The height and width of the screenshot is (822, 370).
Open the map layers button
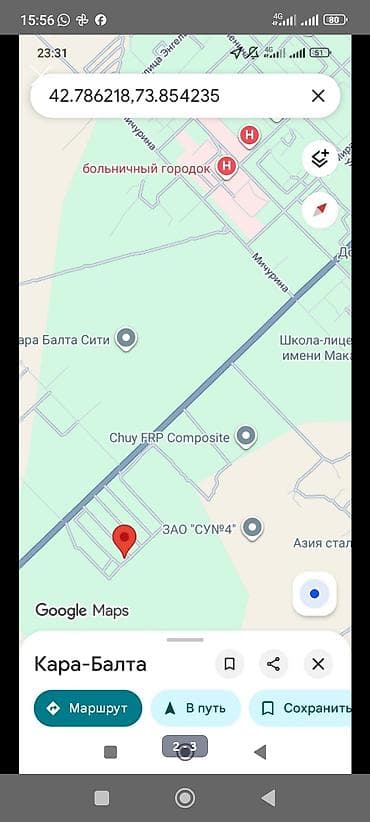[x=320, y=158]
